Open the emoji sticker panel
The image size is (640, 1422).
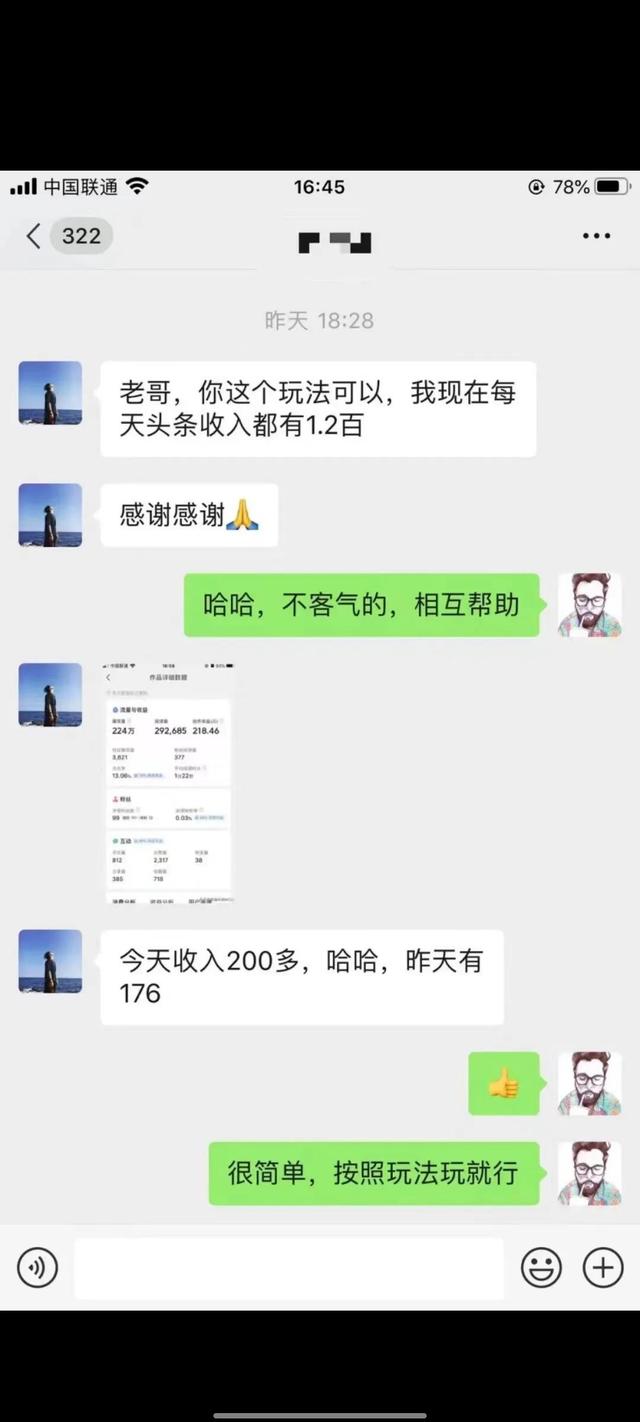(541, 1268)
